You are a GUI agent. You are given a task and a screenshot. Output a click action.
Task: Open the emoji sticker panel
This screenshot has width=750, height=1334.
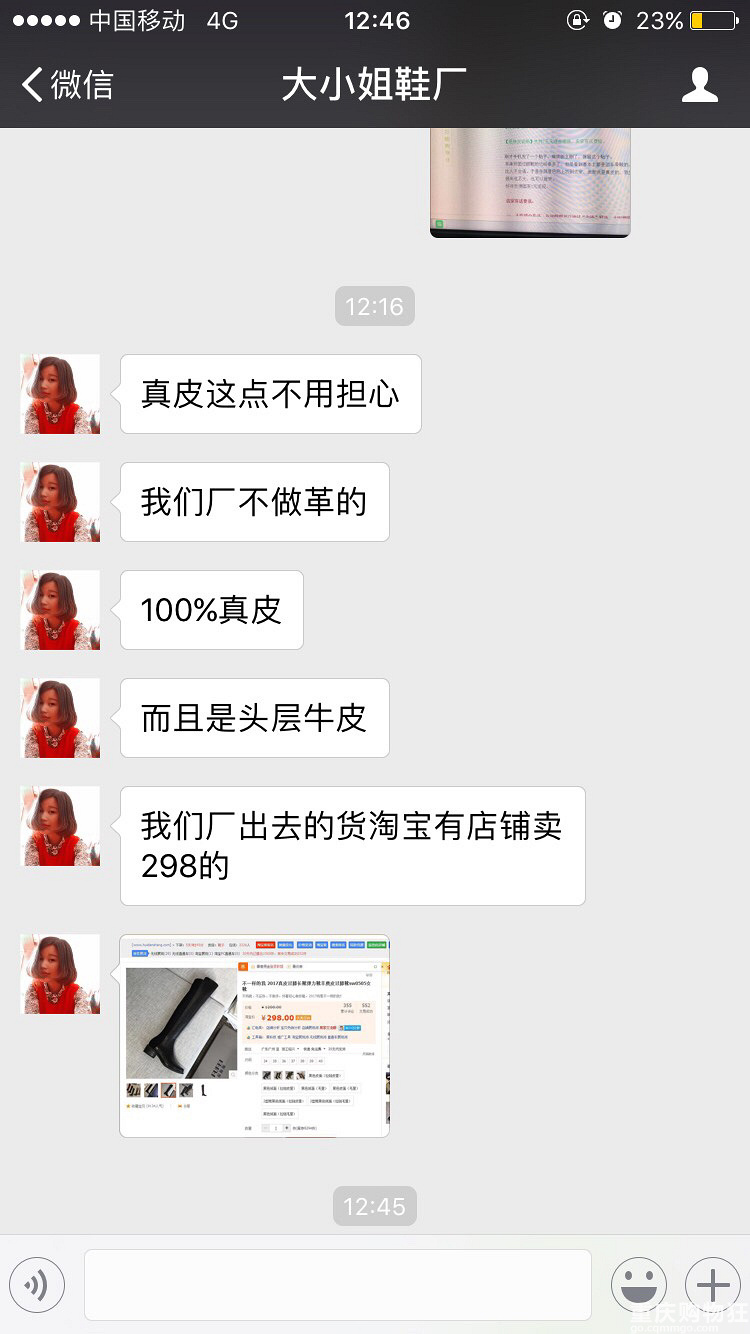click(638, 1284)
